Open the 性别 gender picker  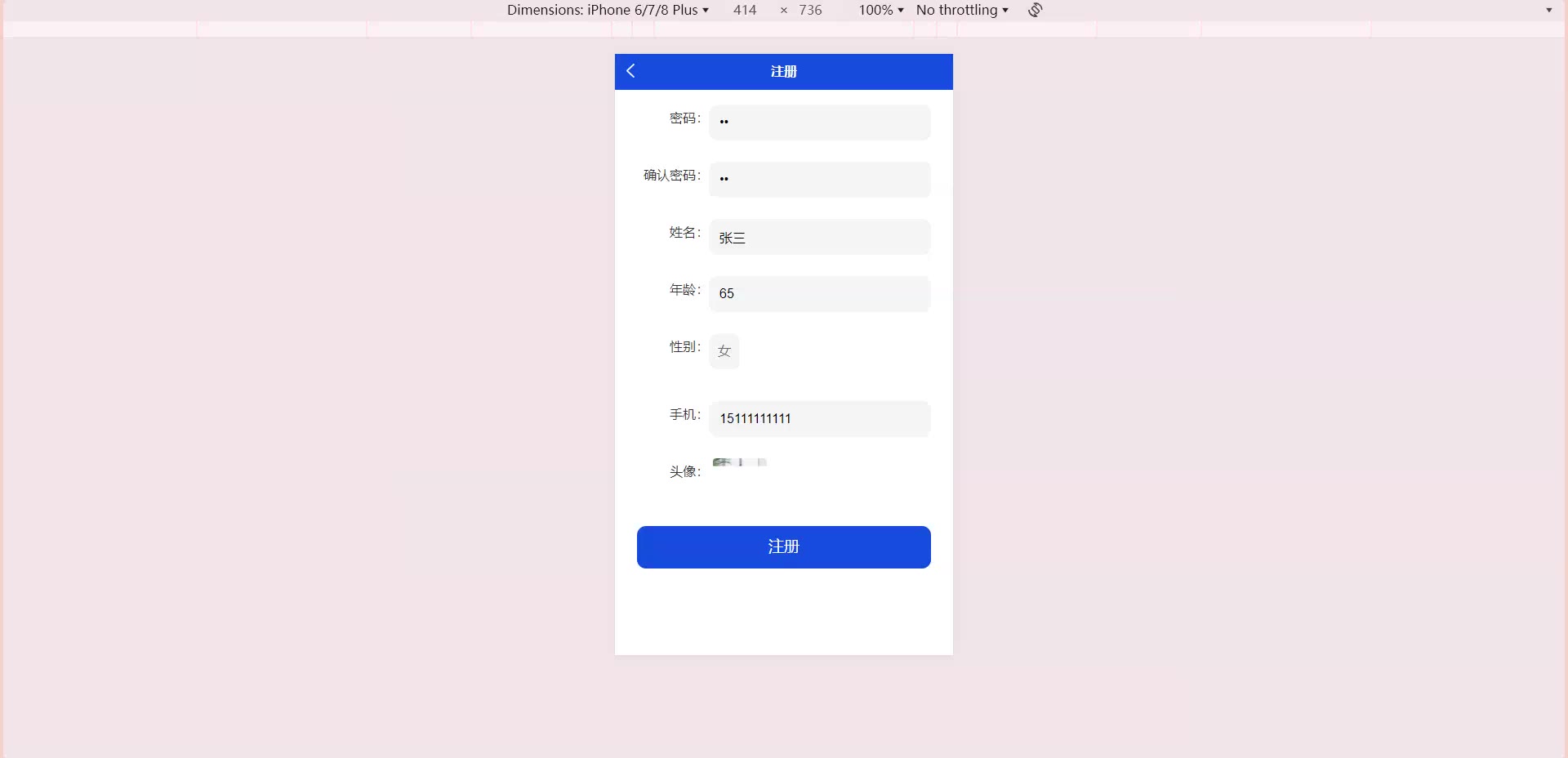[724, 351]
